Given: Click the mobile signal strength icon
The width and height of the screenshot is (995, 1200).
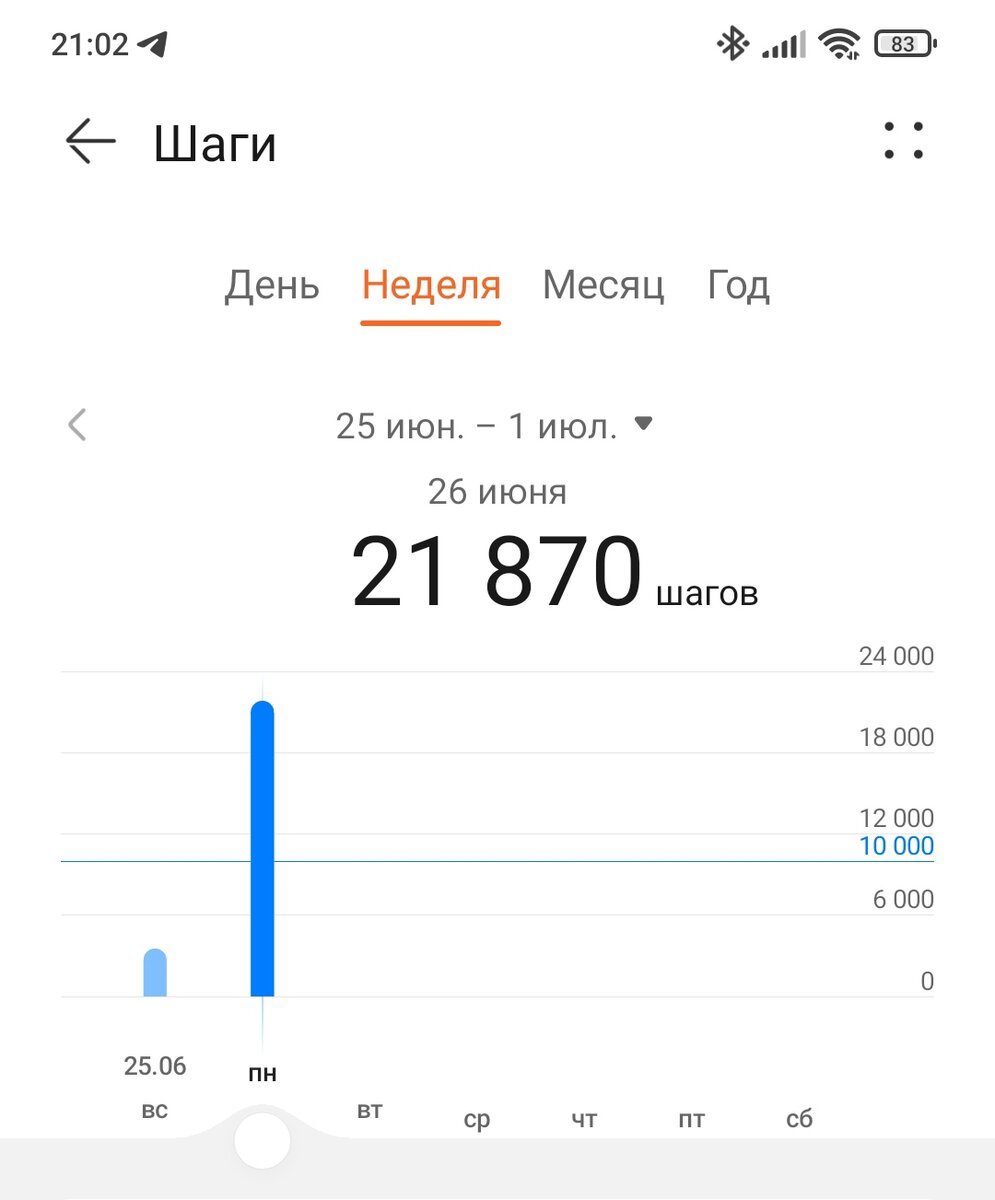Looking at the screenshot, I should pos(782,43).
